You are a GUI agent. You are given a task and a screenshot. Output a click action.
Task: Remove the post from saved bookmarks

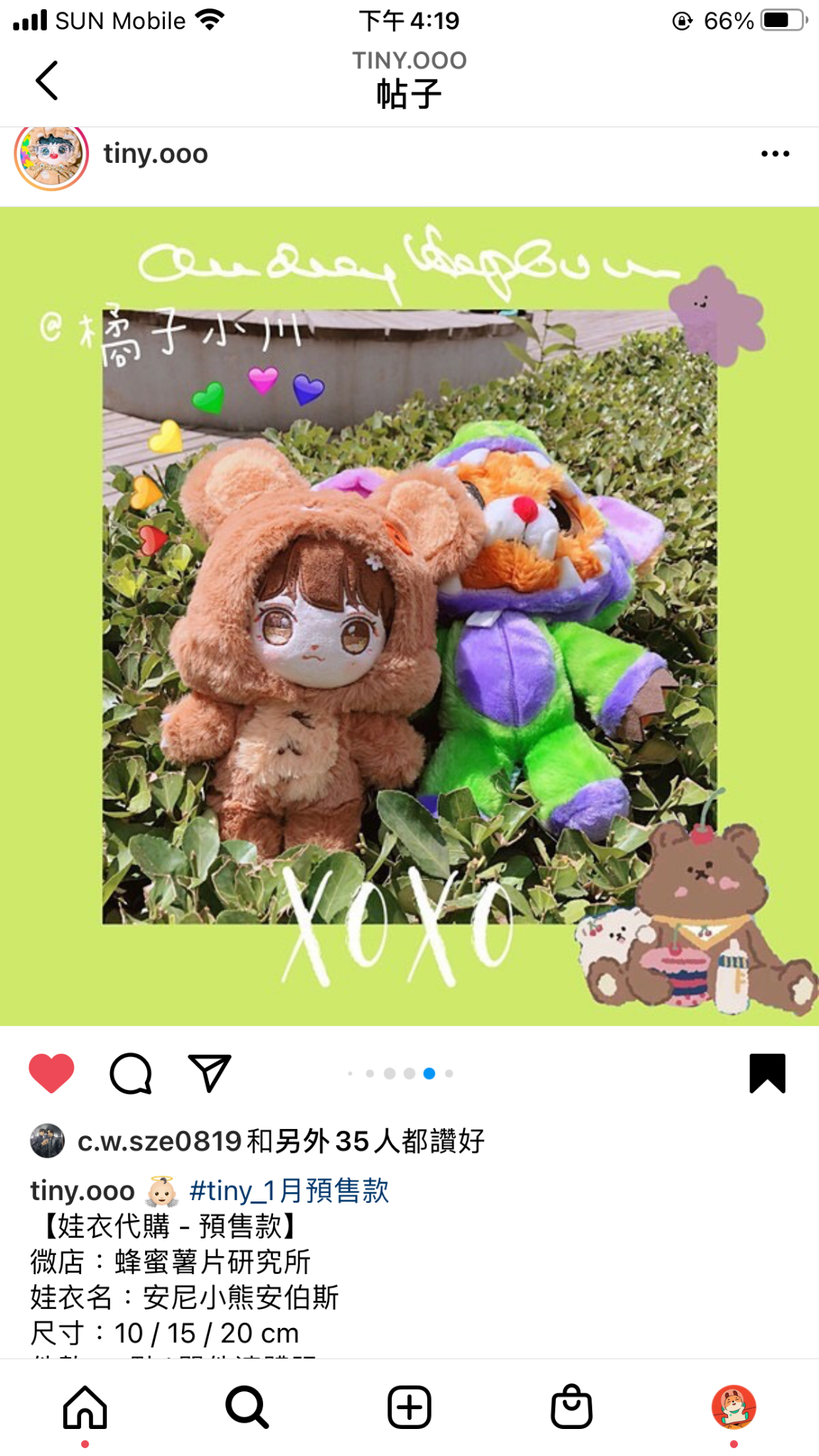click(767, 1072)
